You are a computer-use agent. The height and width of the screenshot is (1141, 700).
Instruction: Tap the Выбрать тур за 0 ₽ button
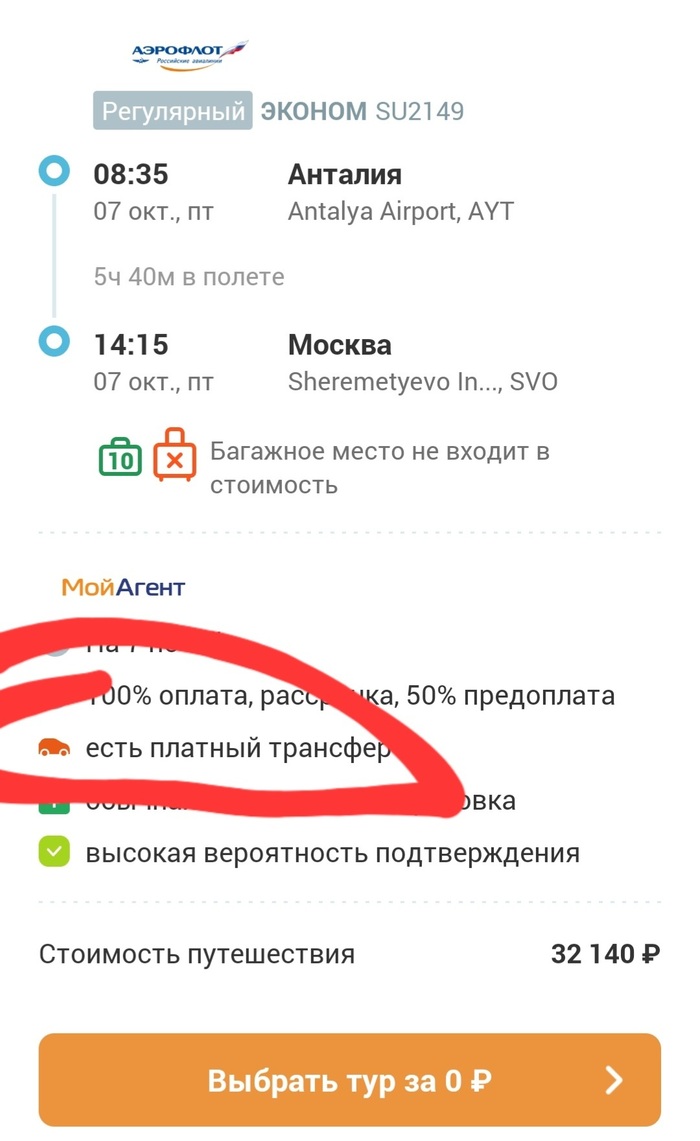(349, 1080)
